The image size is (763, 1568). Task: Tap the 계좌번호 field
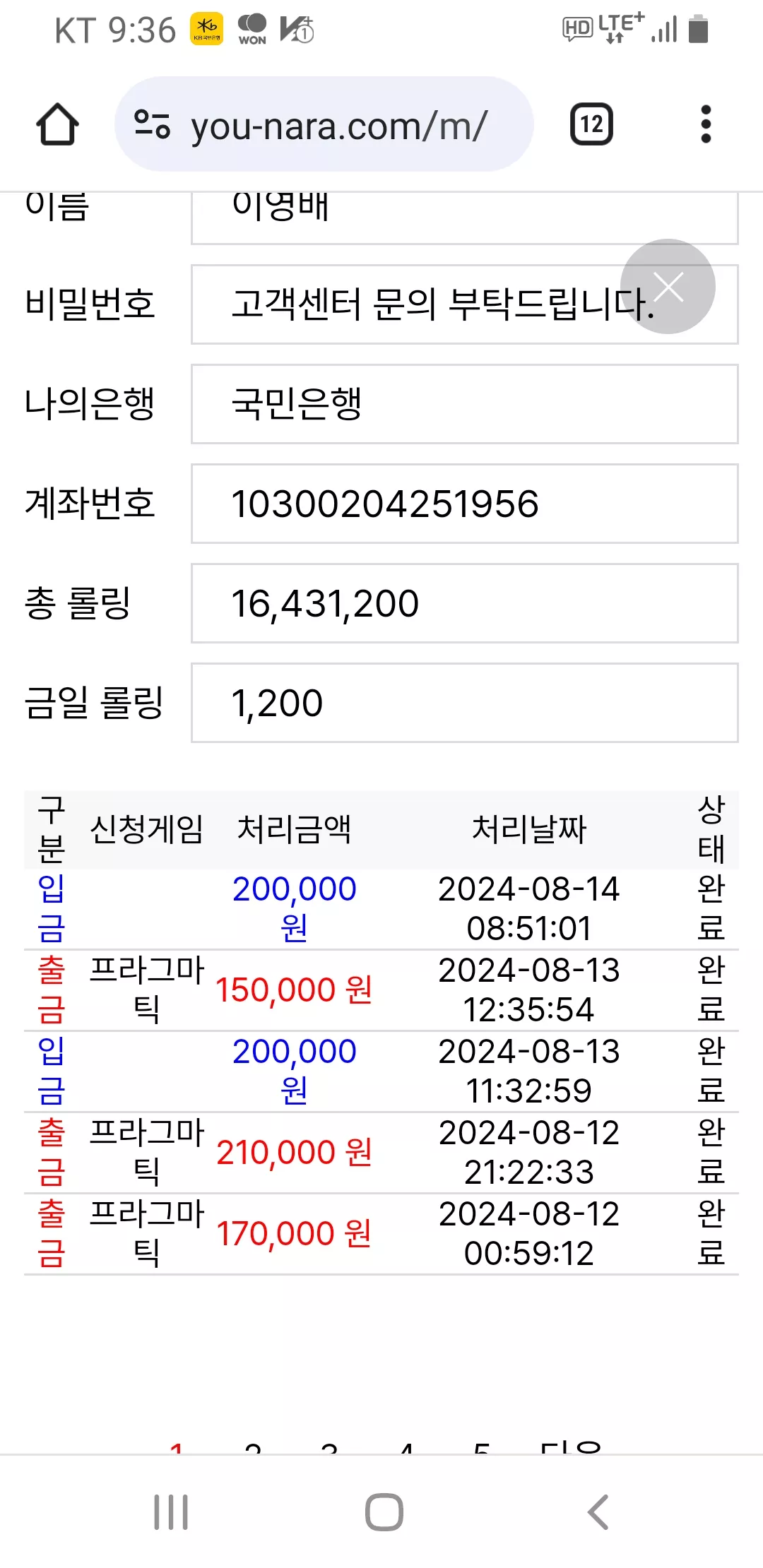[x=465, y=504]
